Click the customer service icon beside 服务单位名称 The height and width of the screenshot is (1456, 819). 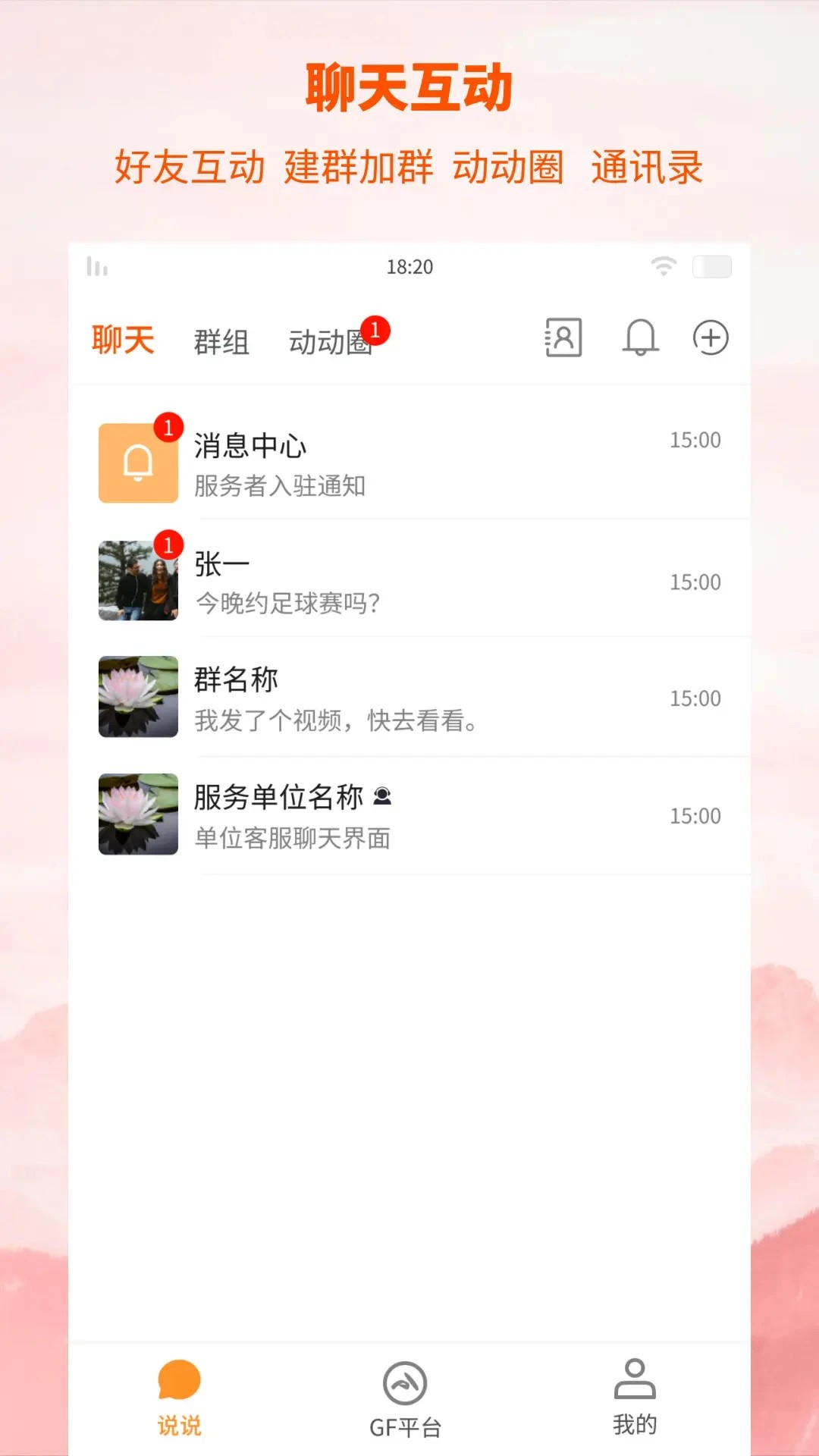[x=385, y=796]
